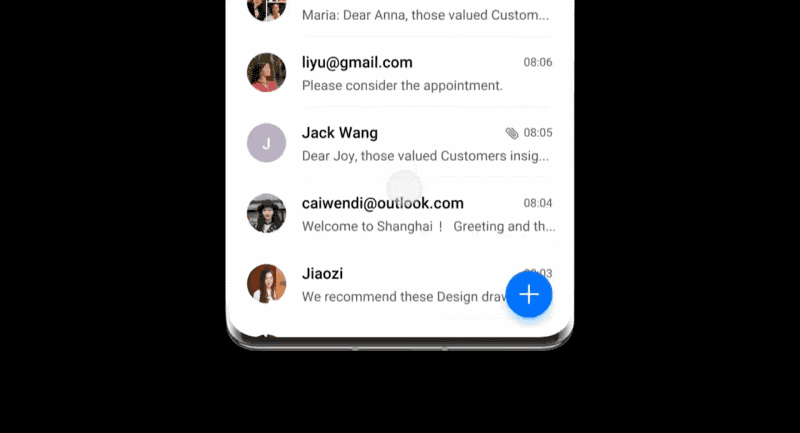Viewport: 800px width, 433px height.
Task: Compose a new email with the plus button
Action: [529, 294]
